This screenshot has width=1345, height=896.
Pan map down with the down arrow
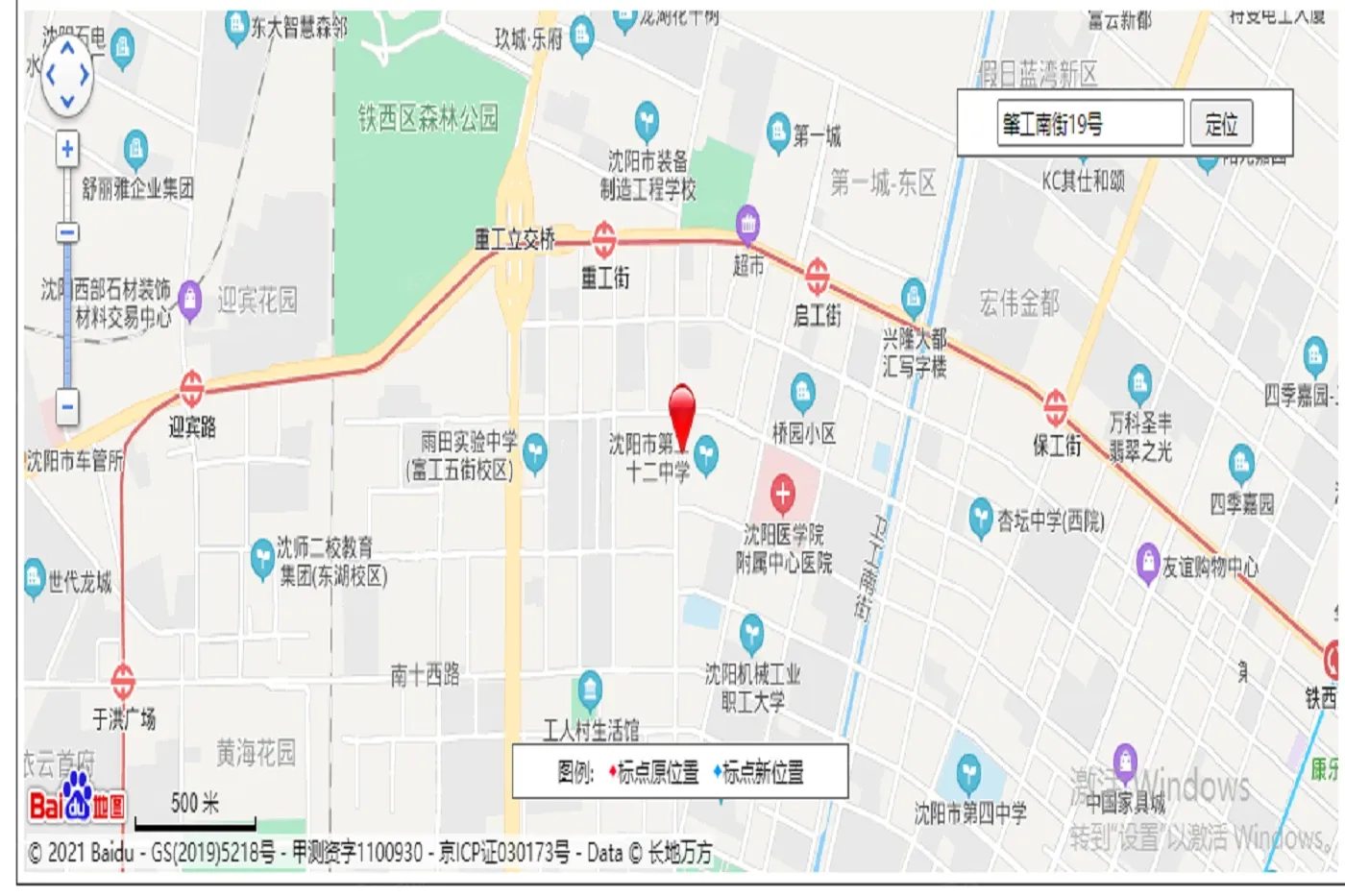pos(67,101)
